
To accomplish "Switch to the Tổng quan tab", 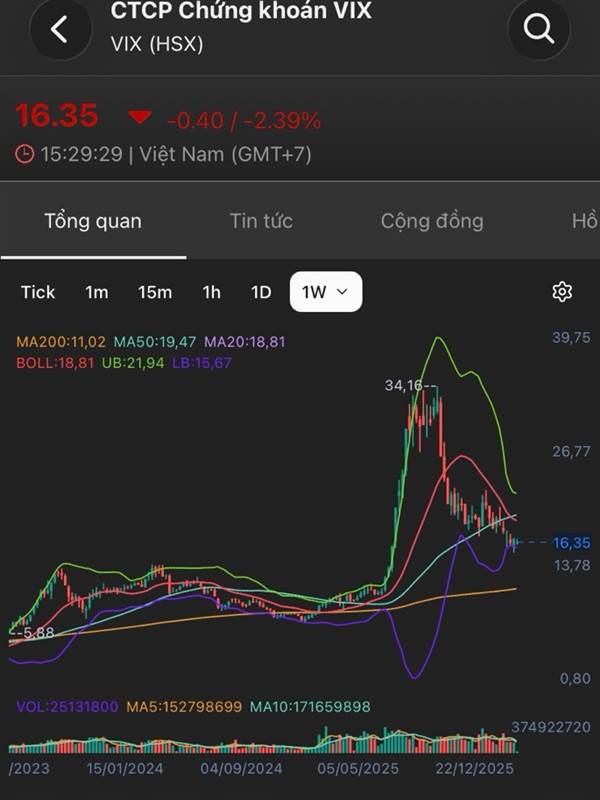I will pos(93,221).
